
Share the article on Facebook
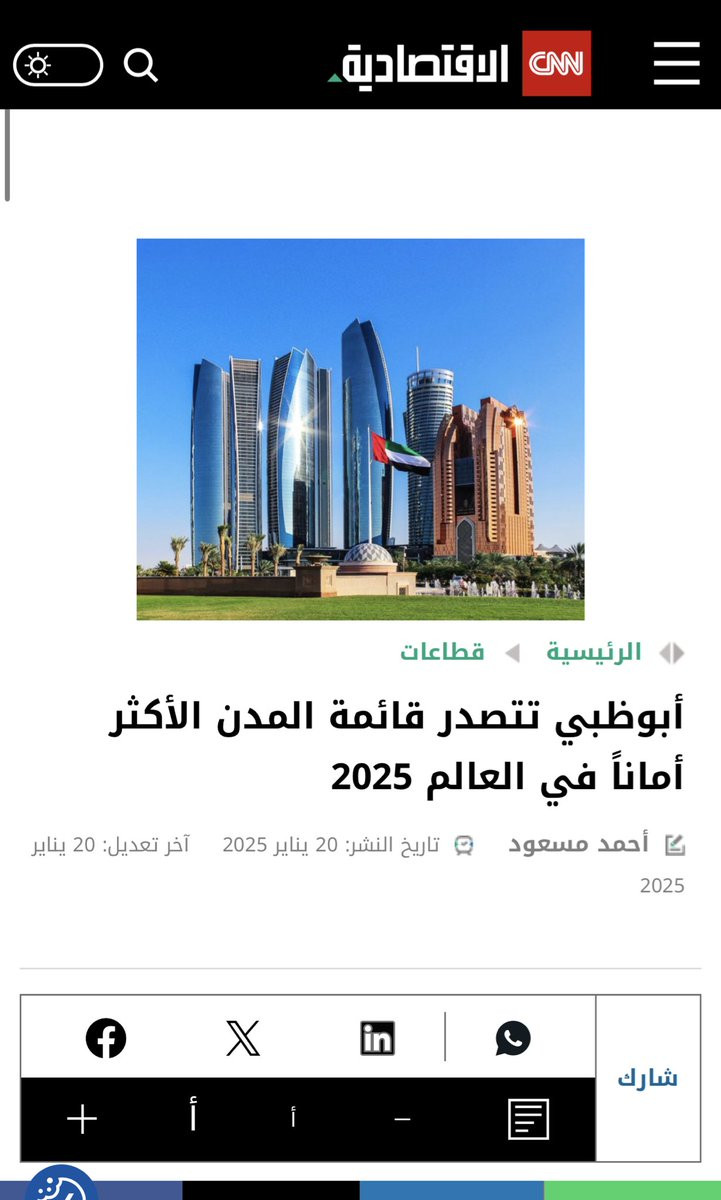tap(106, 1039)
